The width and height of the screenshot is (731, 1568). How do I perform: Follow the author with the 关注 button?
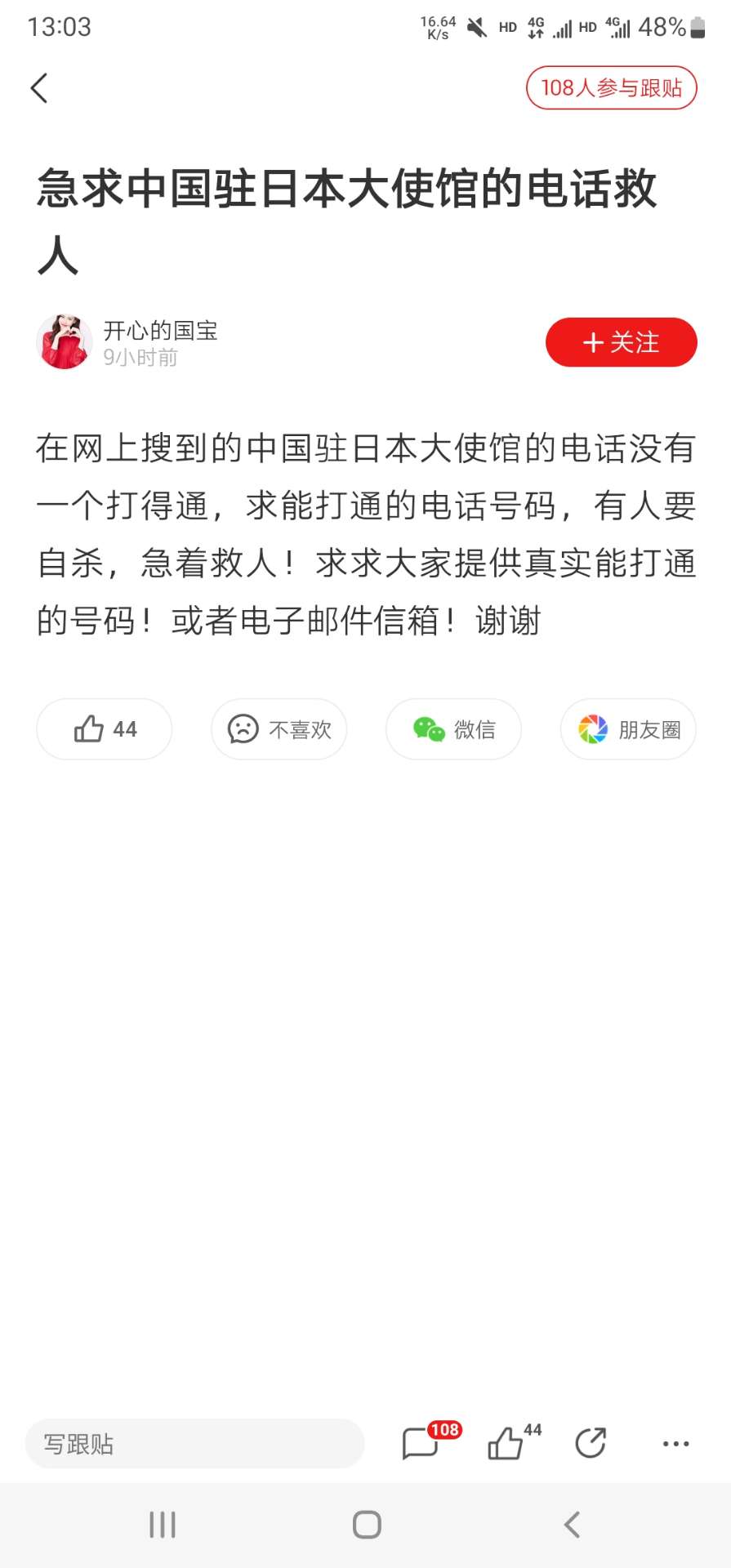tap(621, 342)
